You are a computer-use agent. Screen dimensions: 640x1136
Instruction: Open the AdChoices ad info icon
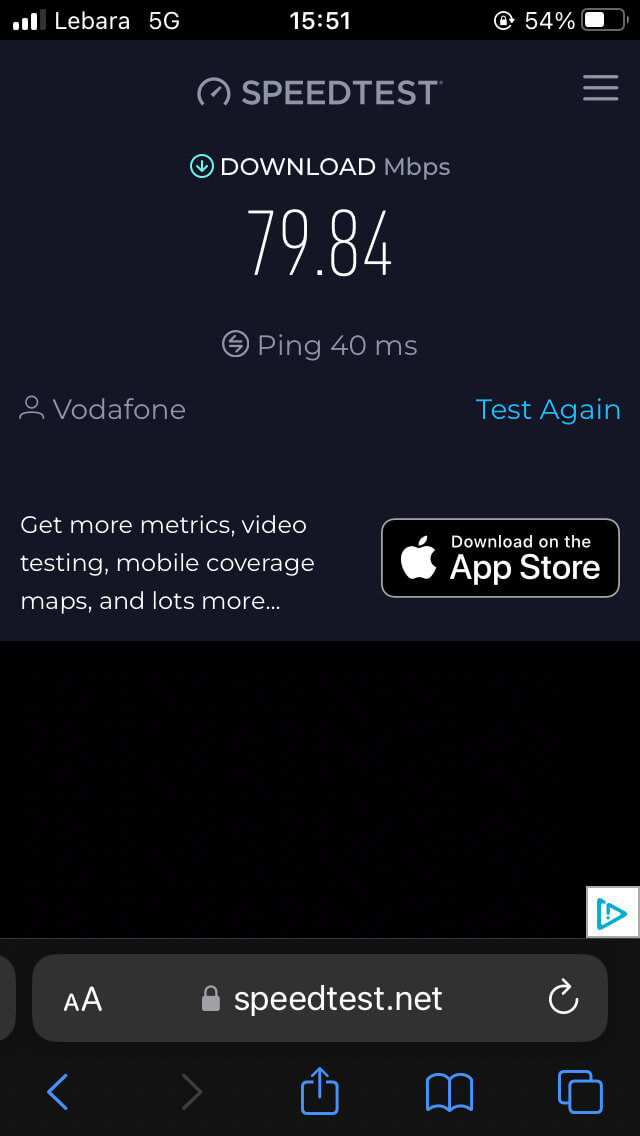(x=612, y=912)
